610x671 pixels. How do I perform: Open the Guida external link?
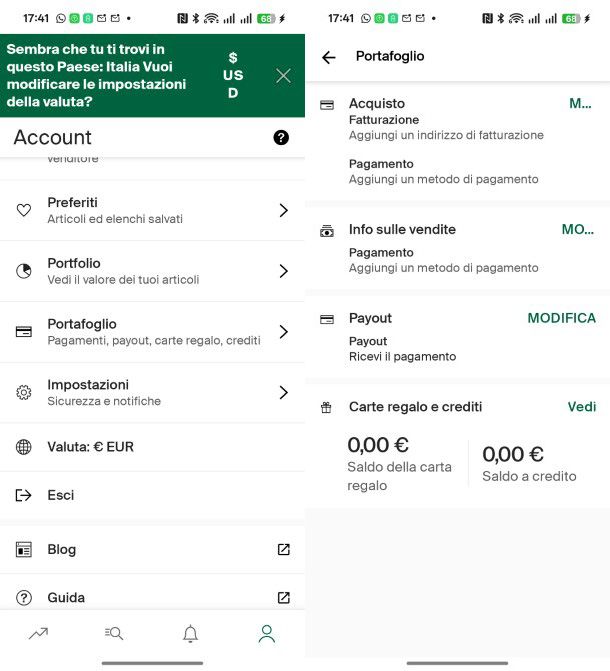152,597
